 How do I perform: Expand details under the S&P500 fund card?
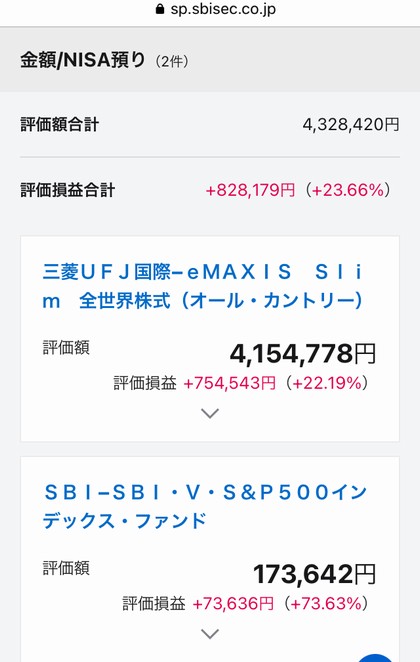click(x=210, y=634)
